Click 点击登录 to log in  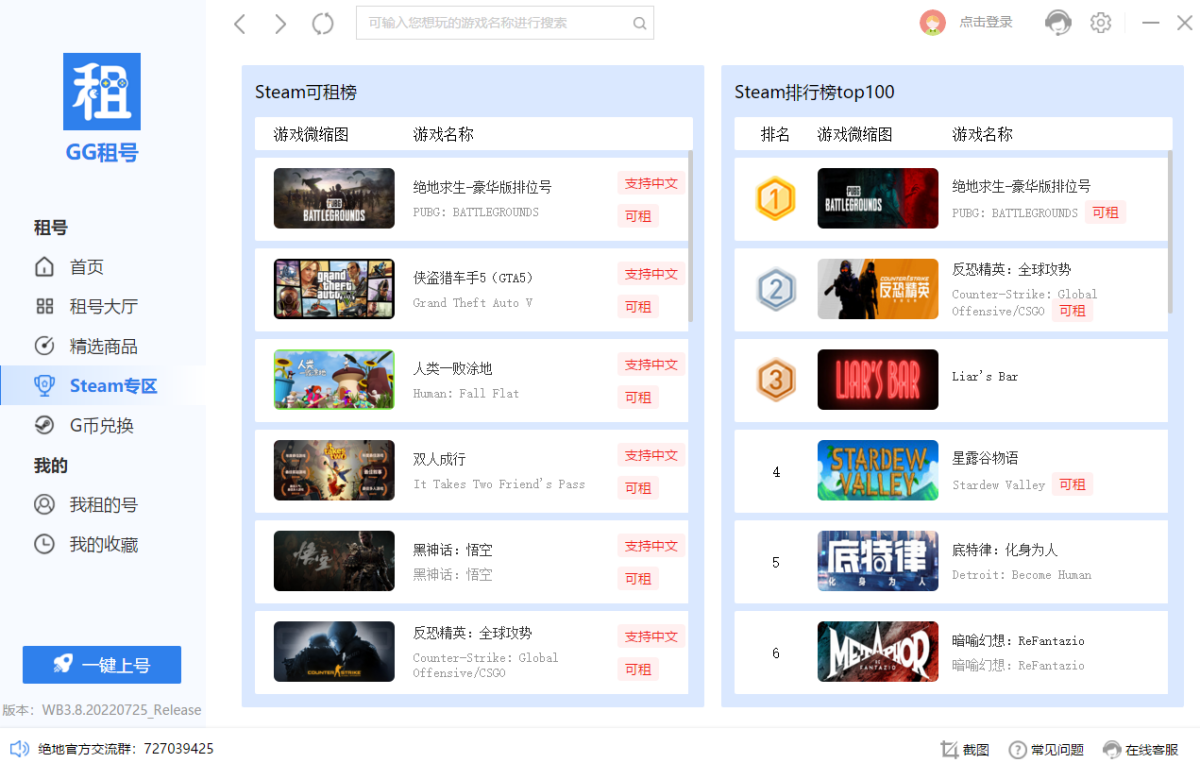985,22
